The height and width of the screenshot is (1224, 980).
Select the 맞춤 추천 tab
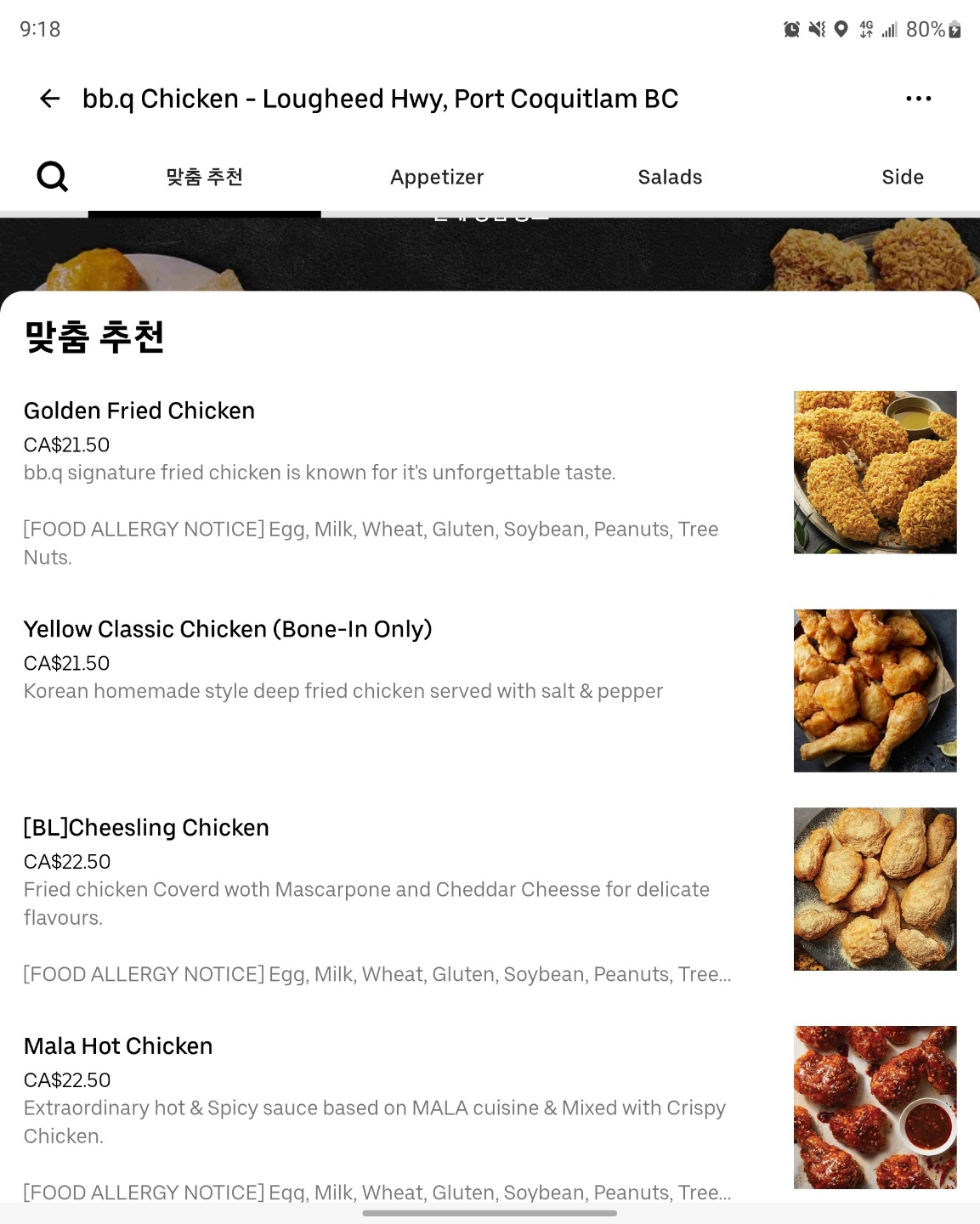tap(204, 177)
